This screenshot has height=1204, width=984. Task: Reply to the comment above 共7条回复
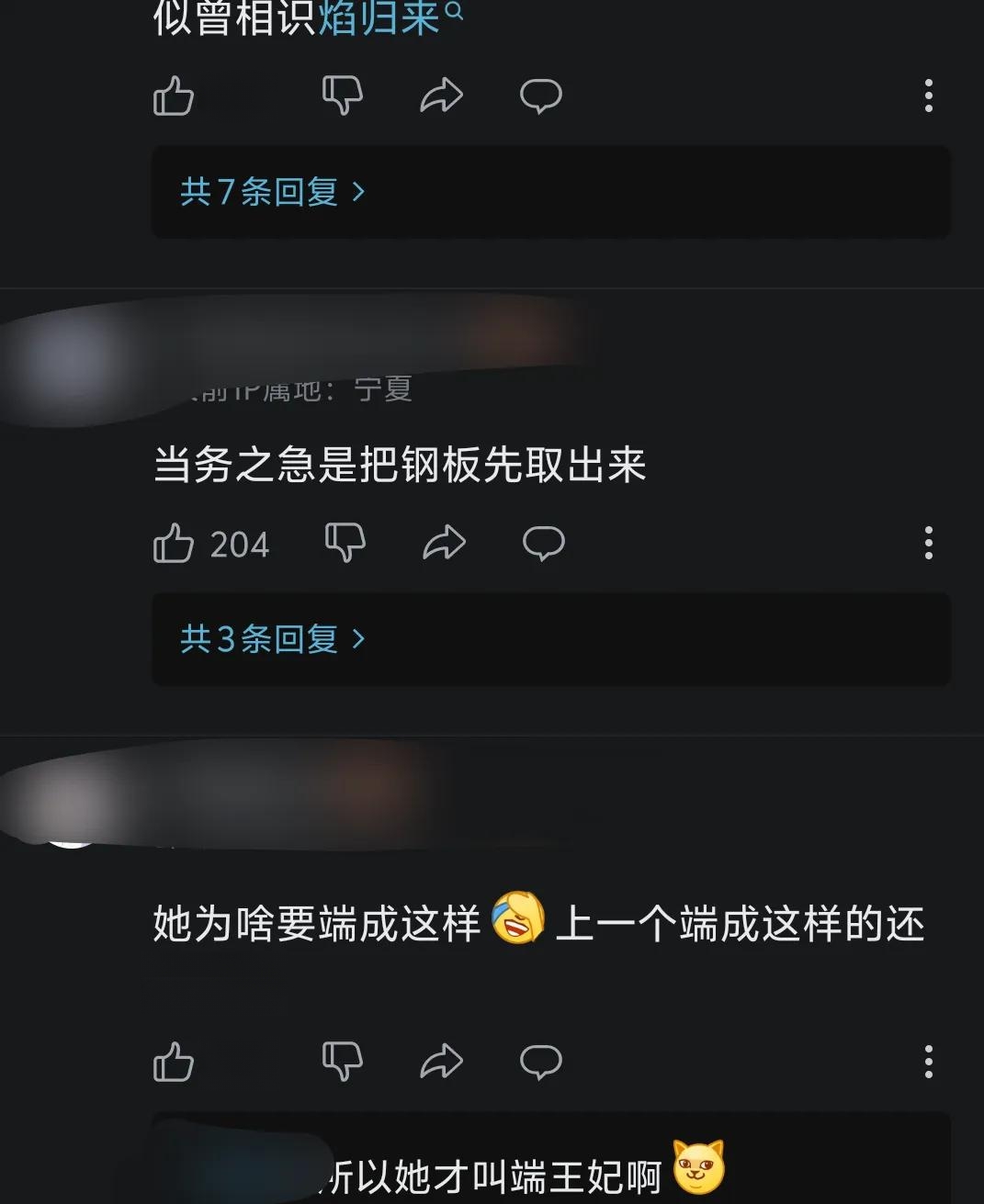point(540,95)
